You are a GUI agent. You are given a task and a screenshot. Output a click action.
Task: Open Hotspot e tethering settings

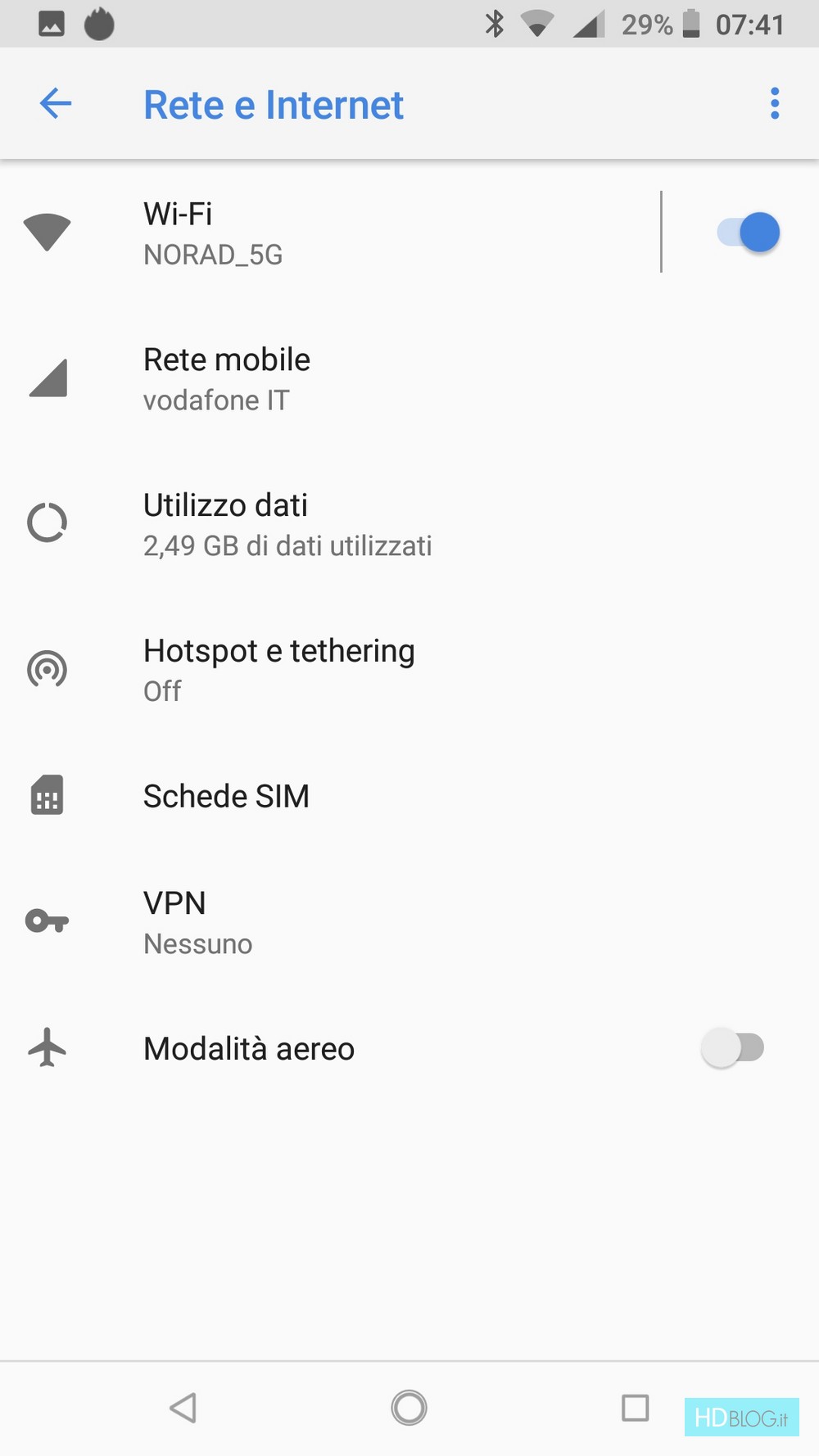click(x=328, y=670)
